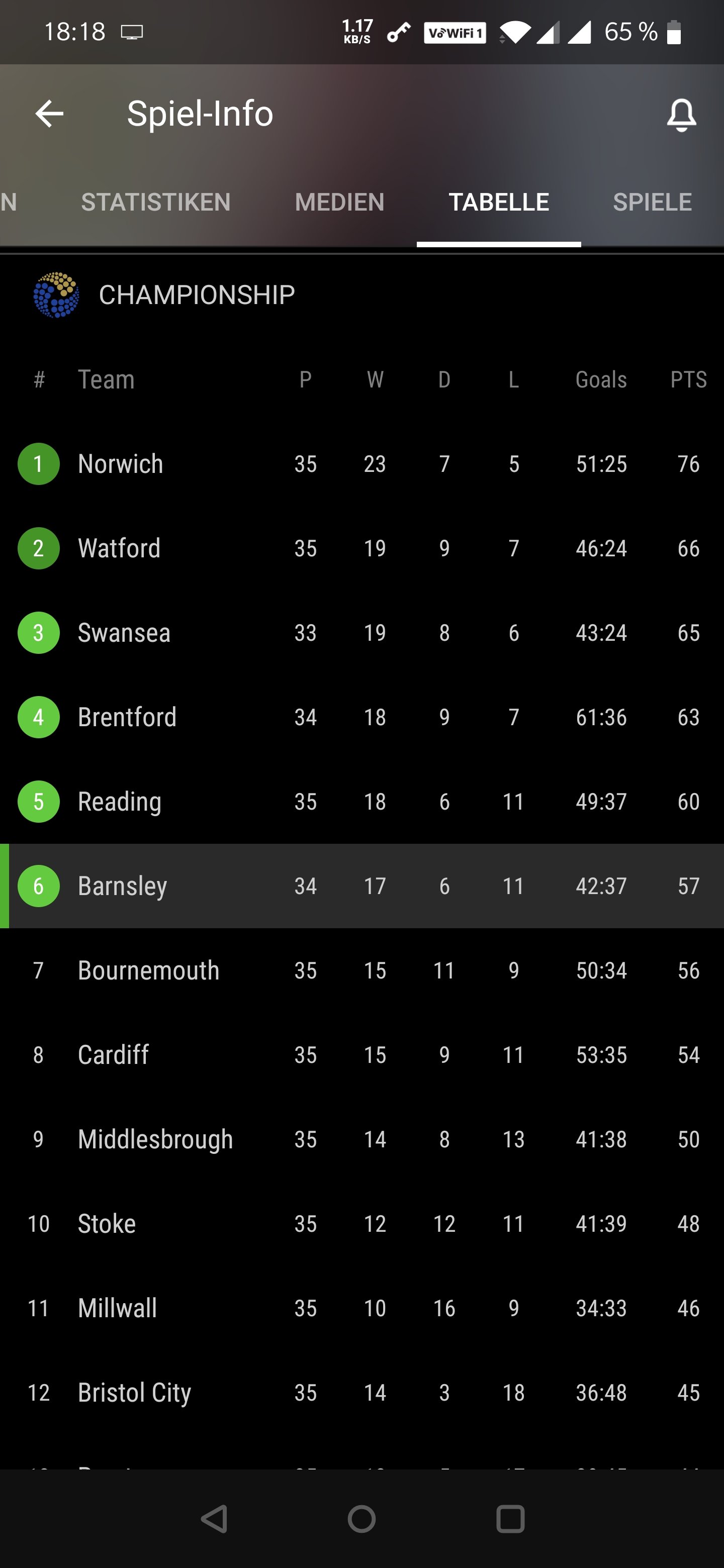The height and width of the screenshot is (1568, 724).
Task: Open Middlesbrough team row
Action: pyautogui.click(x=361, y=1139)
